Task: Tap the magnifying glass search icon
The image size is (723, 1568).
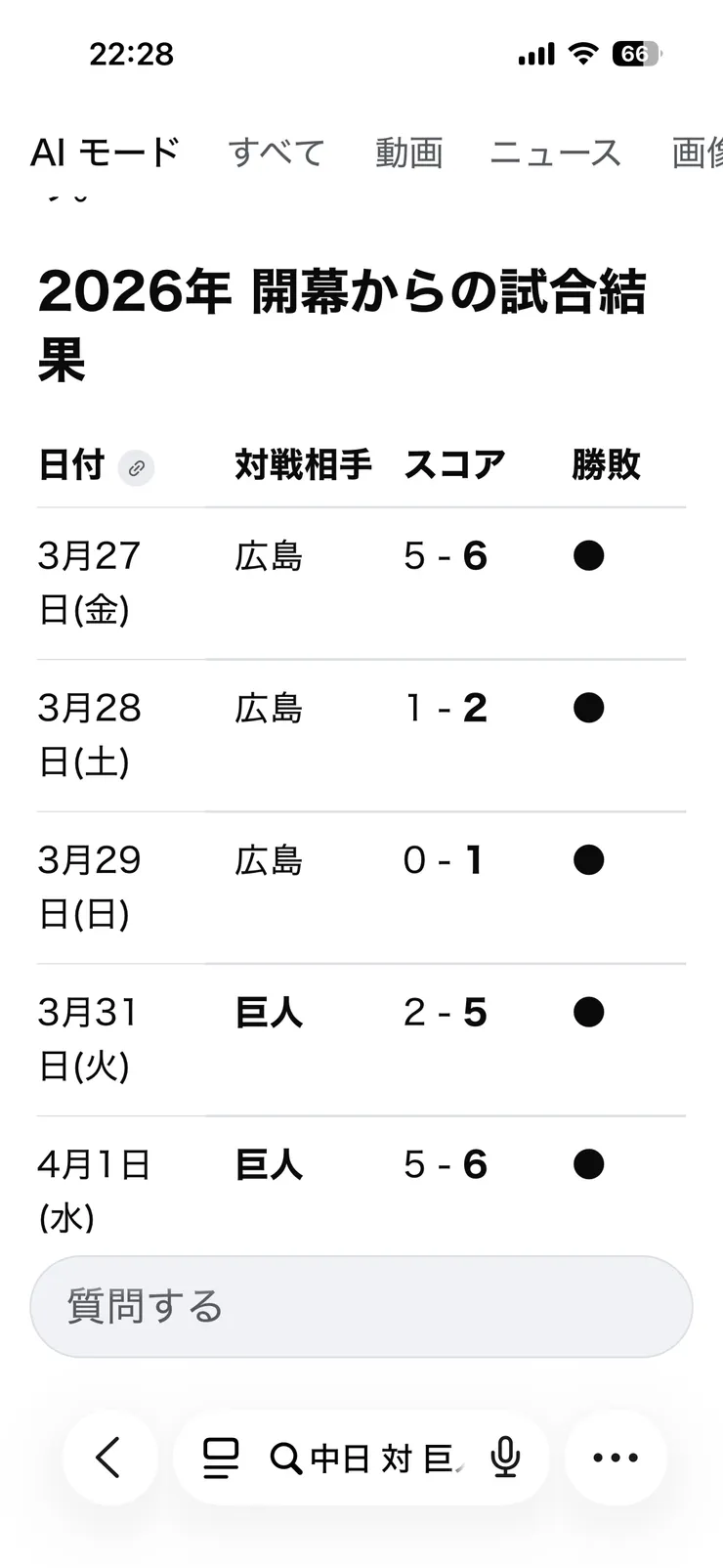Action: (285, 1458)
